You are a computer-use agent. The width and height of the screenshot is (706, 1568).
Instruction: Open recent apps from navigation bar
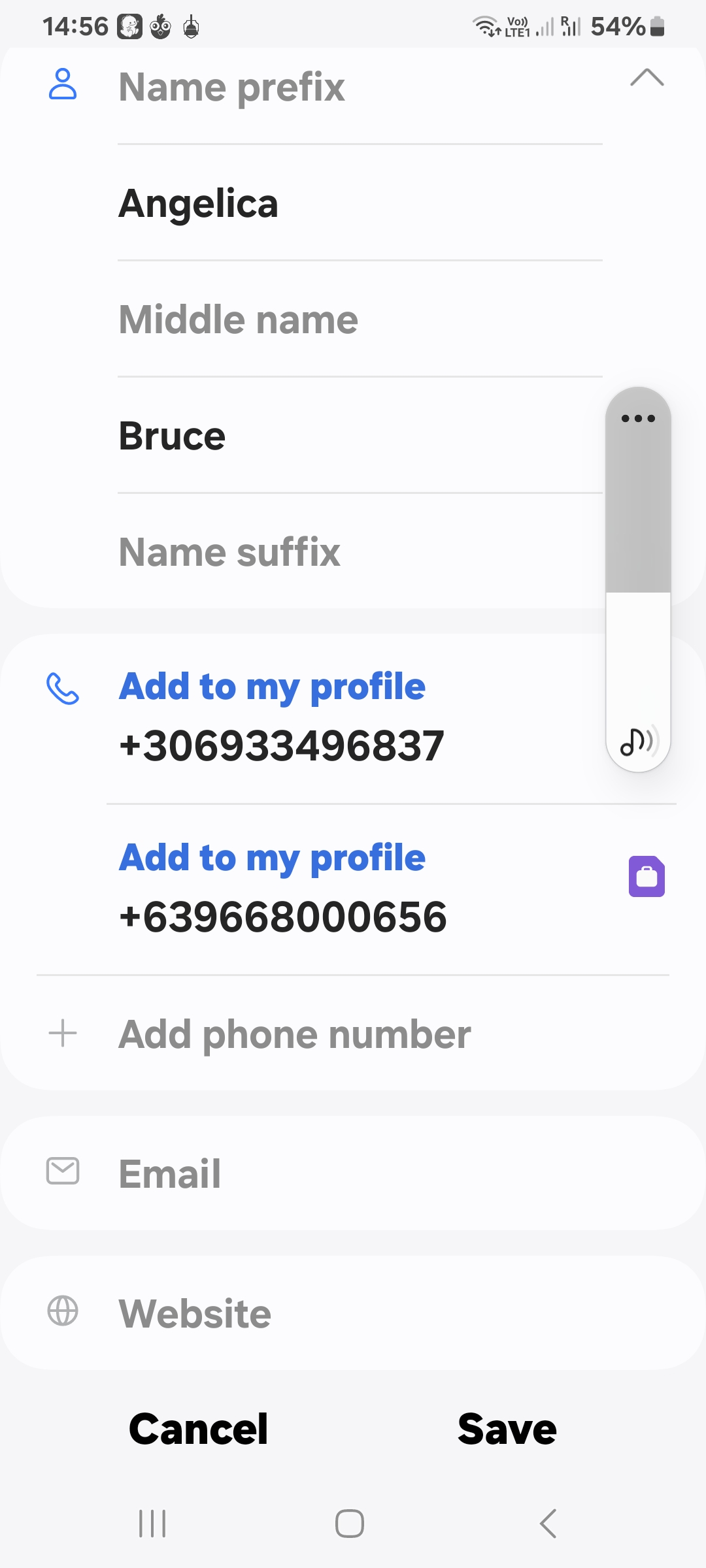[152, 1524]
